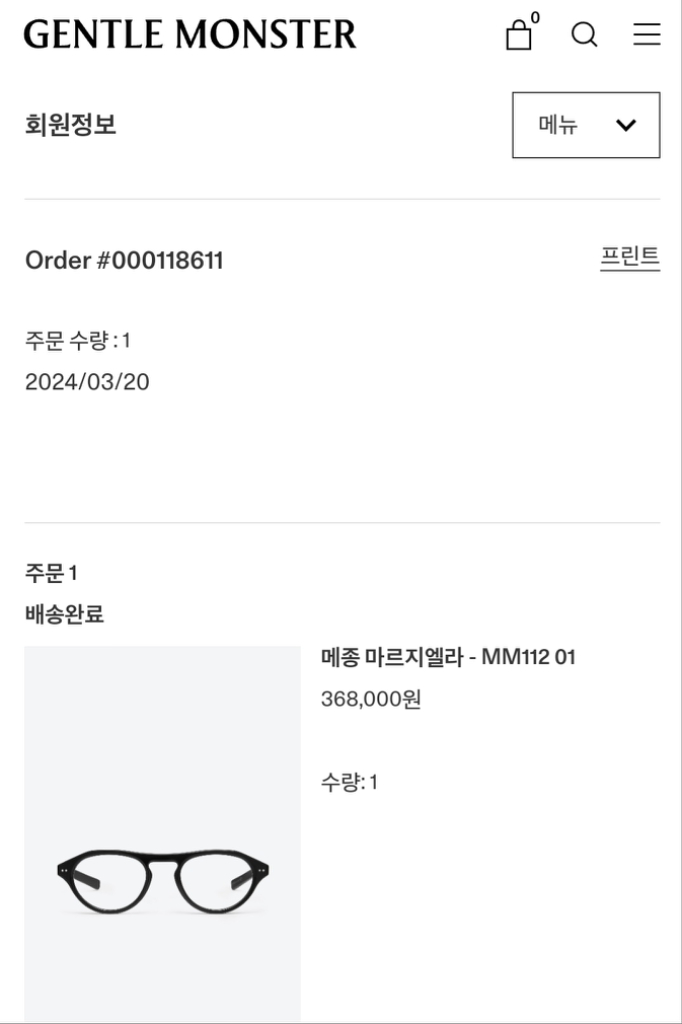Screen dimensions: 682x1024
Task: Tap the 프린트 link to print the order
Action: point(629,257)
